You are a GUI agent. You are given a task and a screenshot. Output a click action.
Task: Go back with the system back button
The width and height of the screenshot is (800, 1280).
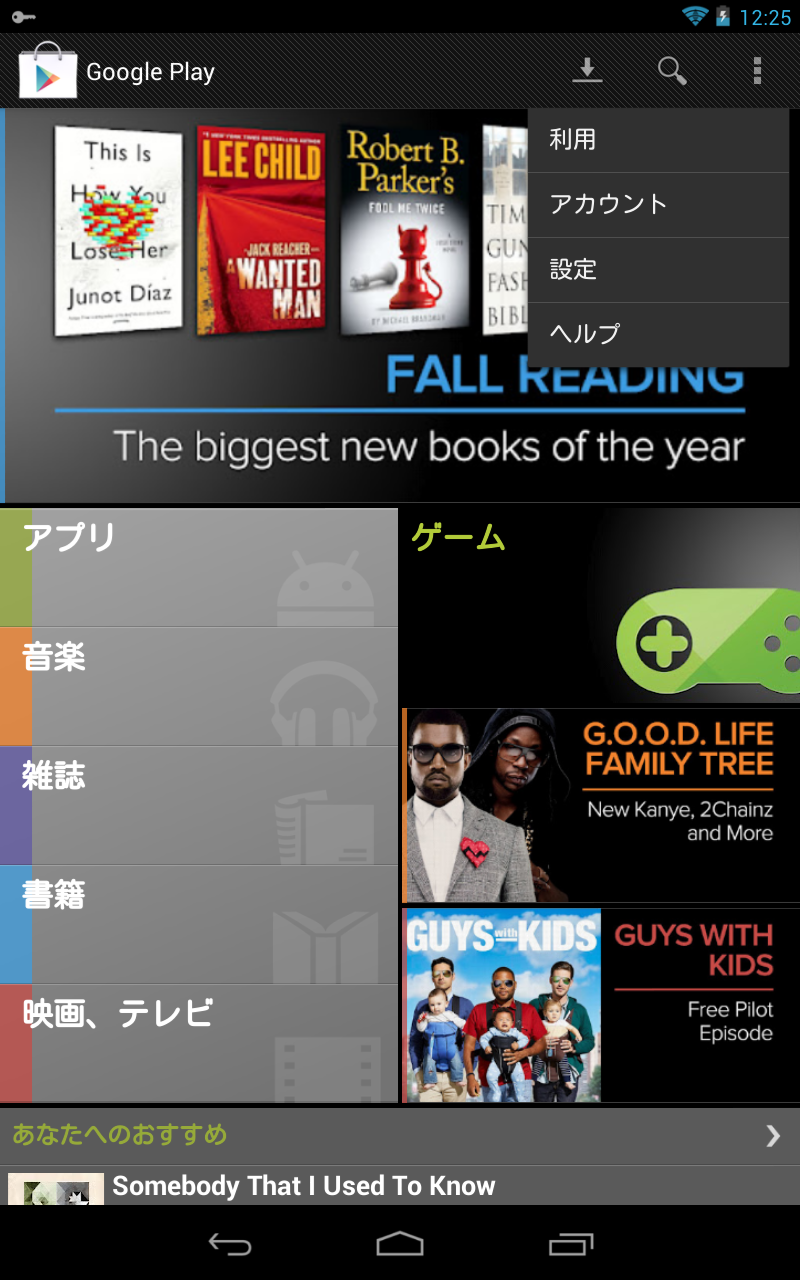(x=229, y=1243)
